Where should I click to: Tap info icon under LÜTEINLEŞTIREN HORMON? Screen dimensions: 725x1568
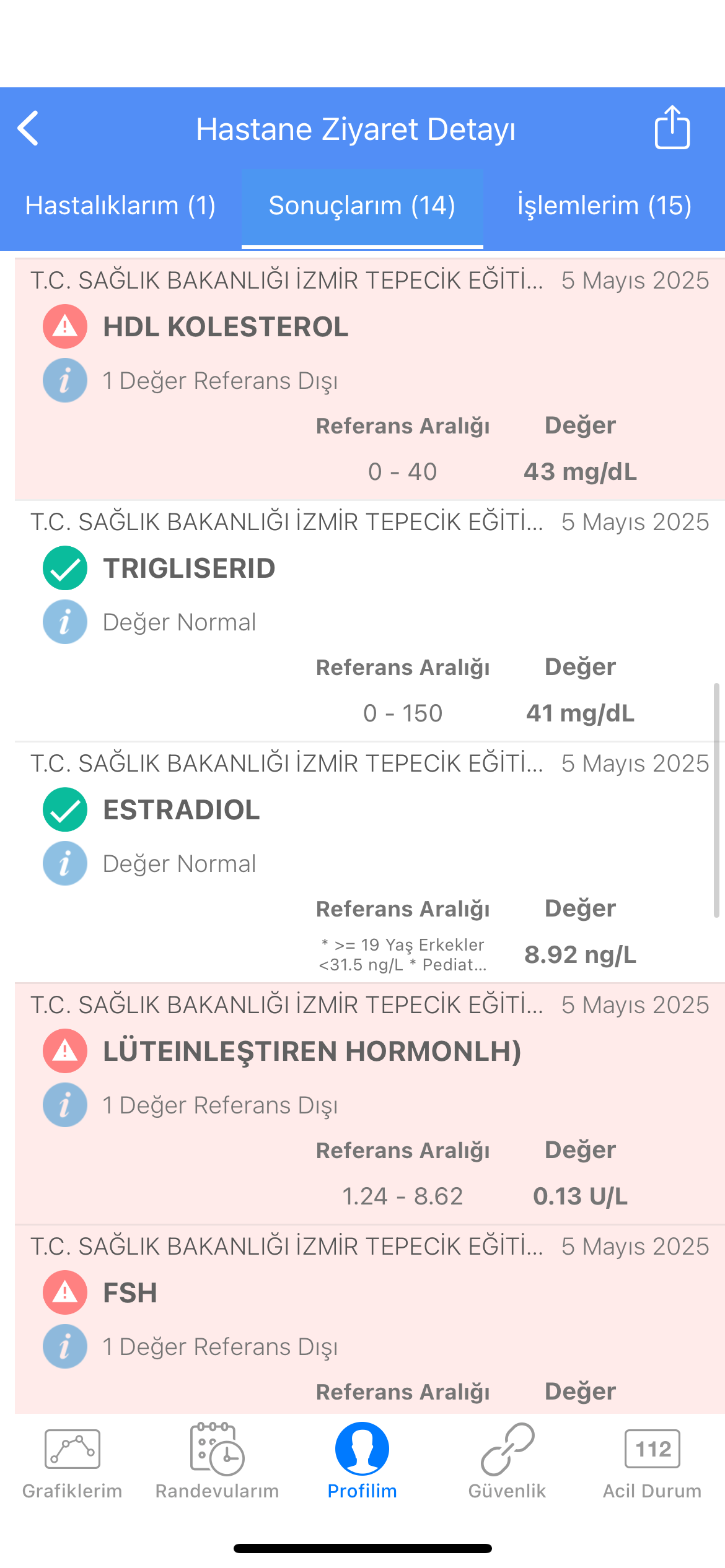point(65,1105)
